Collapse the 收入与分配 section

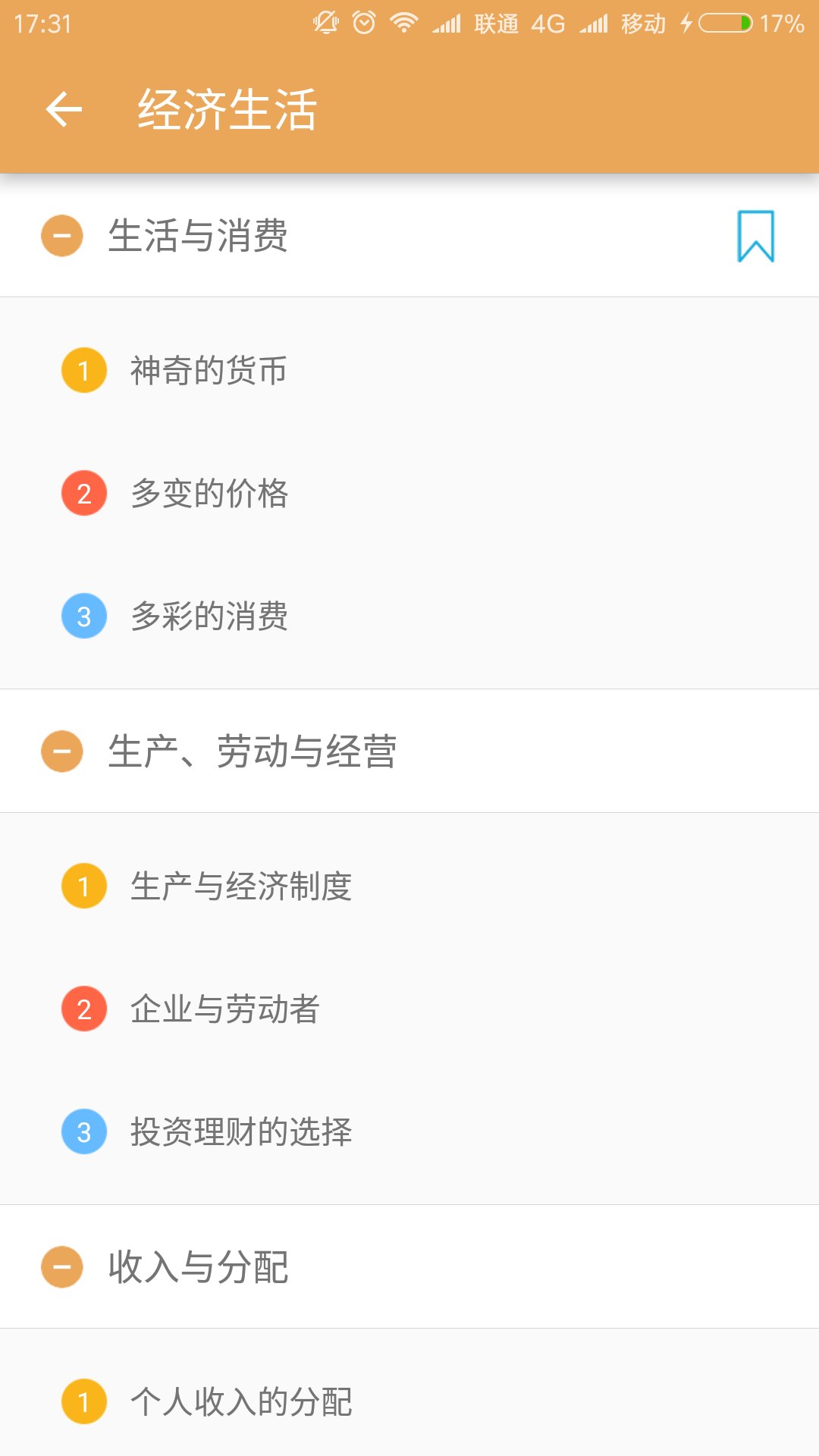coord(62,1267)
